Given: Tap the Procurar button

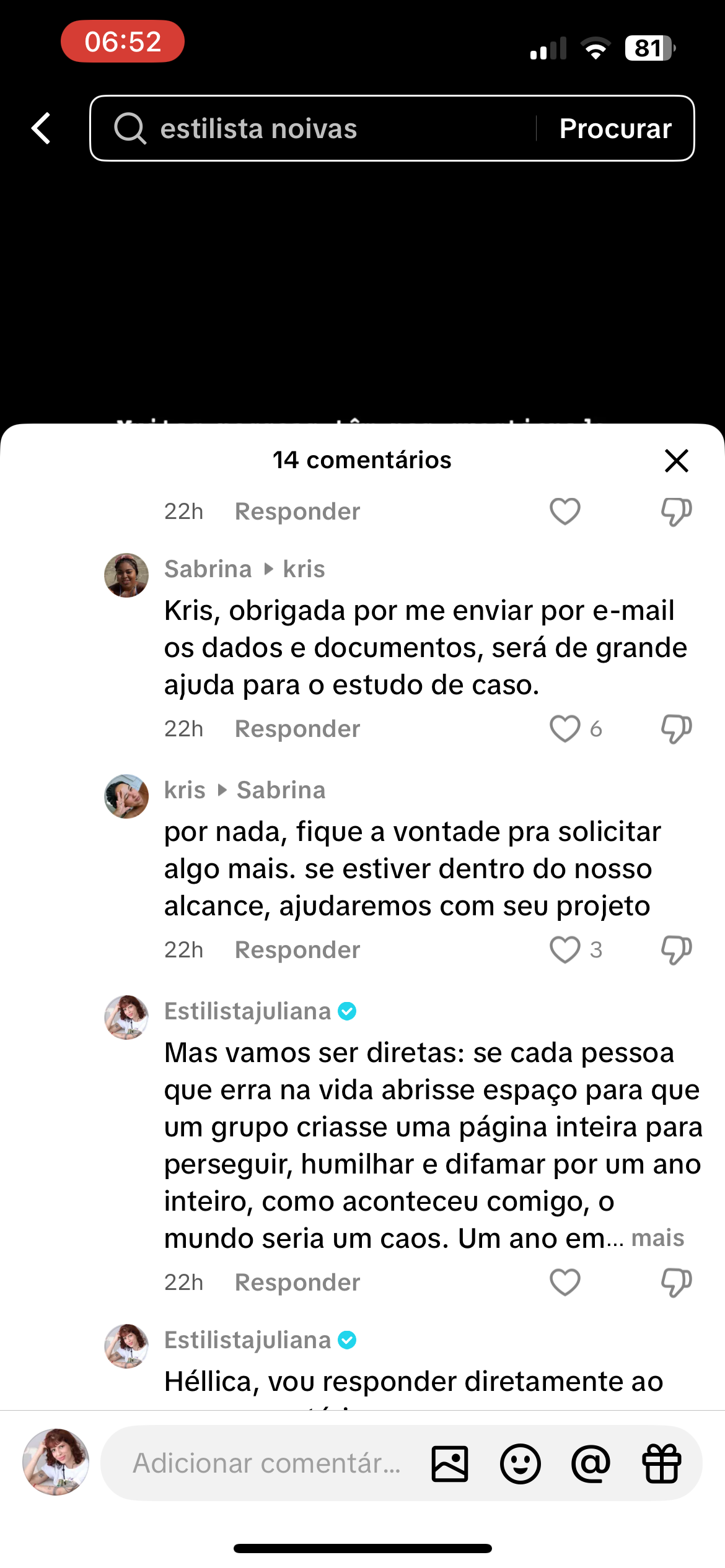Looking at the screenshot, I should 615,129.
